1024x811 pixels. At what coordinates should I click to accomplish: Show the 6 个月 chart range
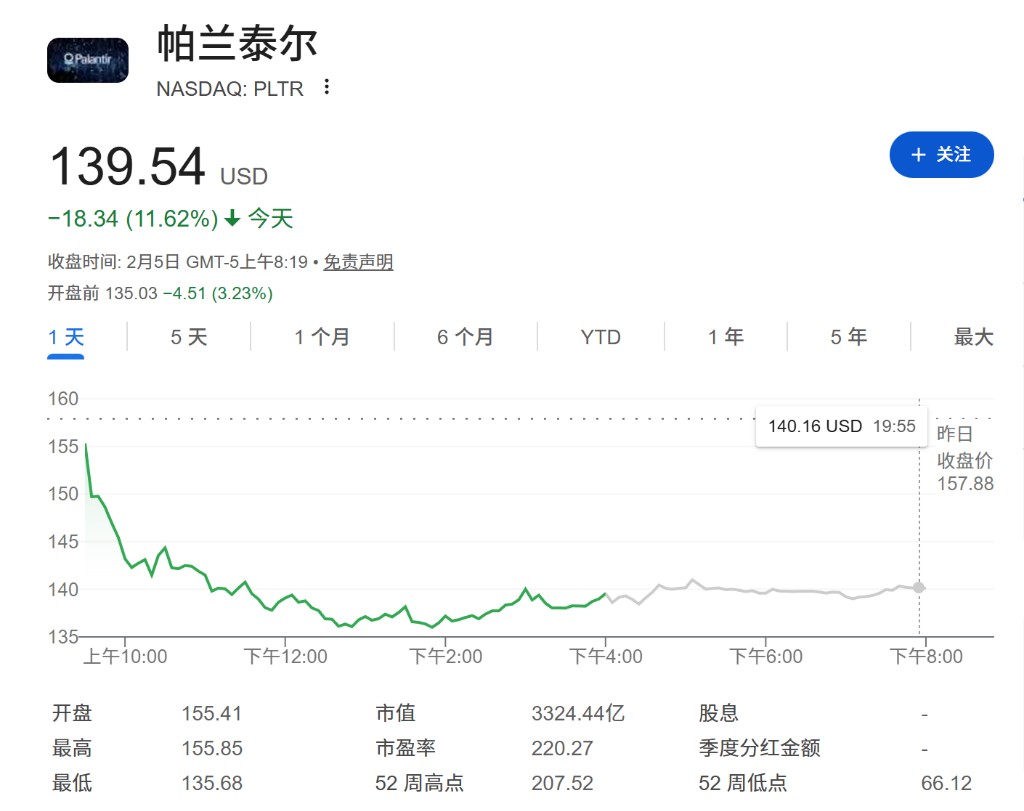(465, 337)
